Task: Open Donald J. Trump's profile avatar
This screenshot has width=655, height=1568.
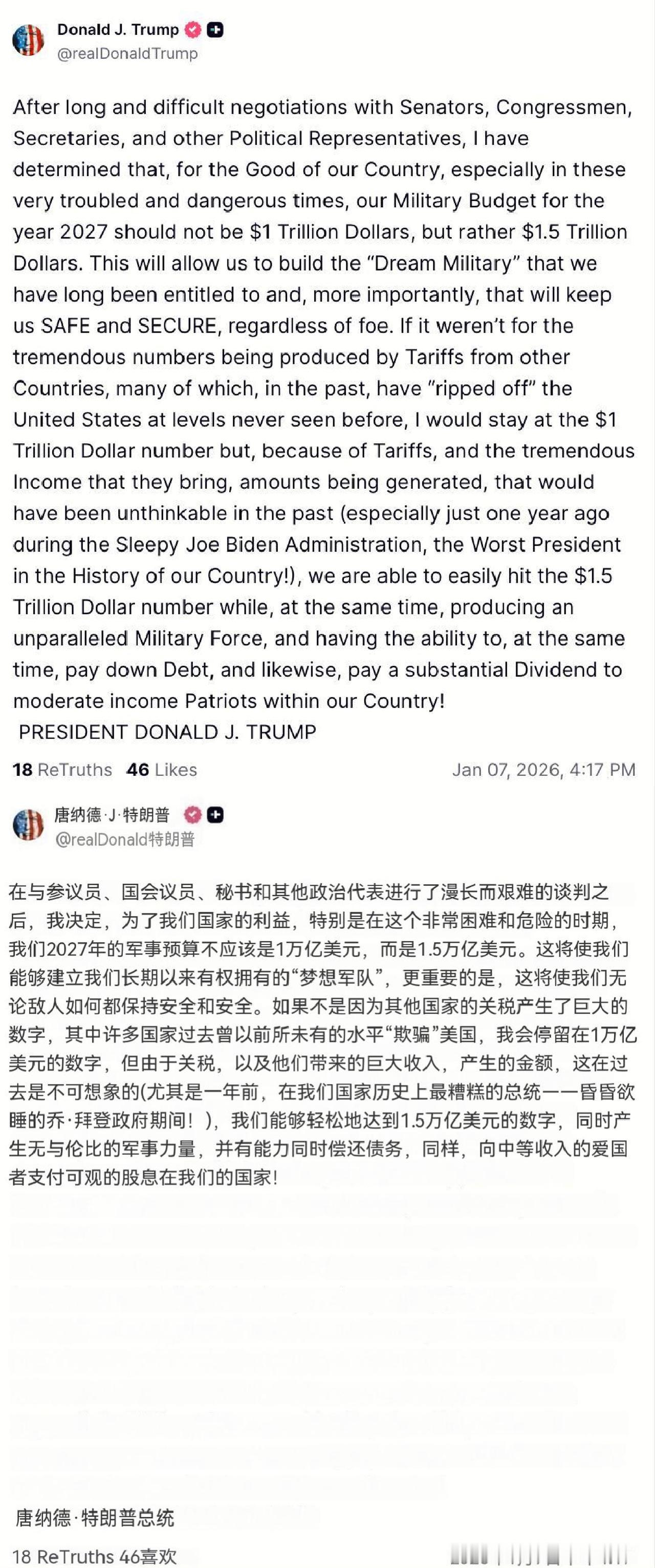Action: [29, 40]
